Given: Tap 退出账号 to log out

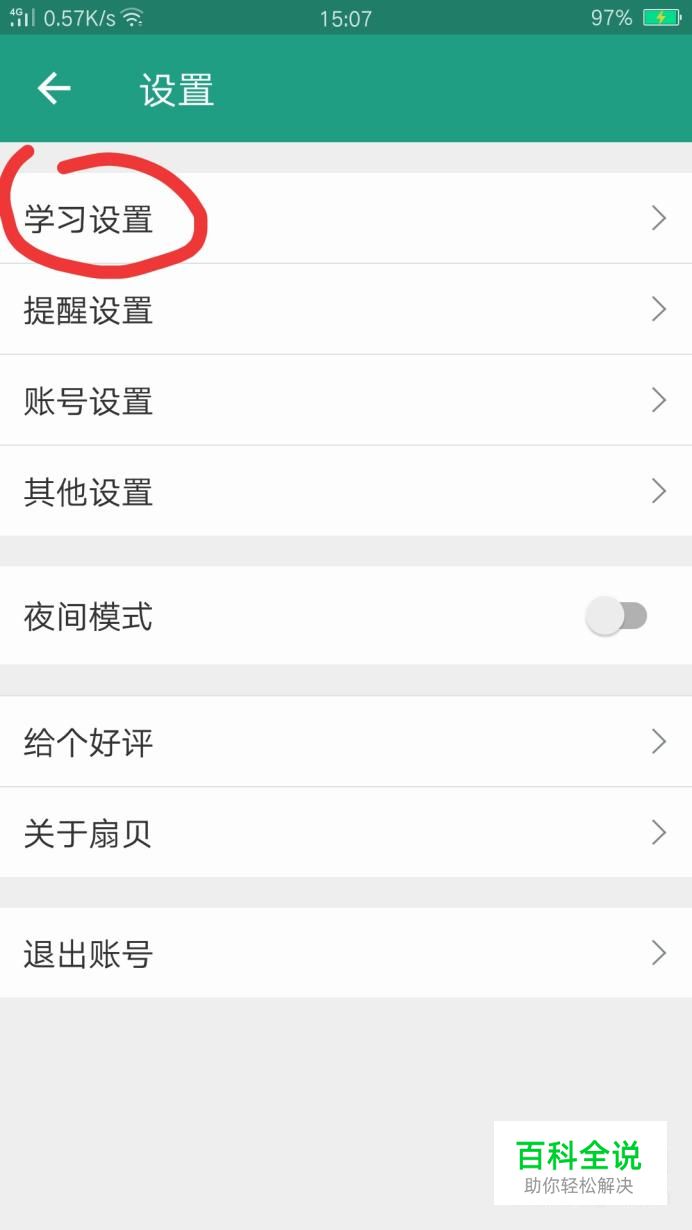Looking at the screenshot, I should click(346, 953).
